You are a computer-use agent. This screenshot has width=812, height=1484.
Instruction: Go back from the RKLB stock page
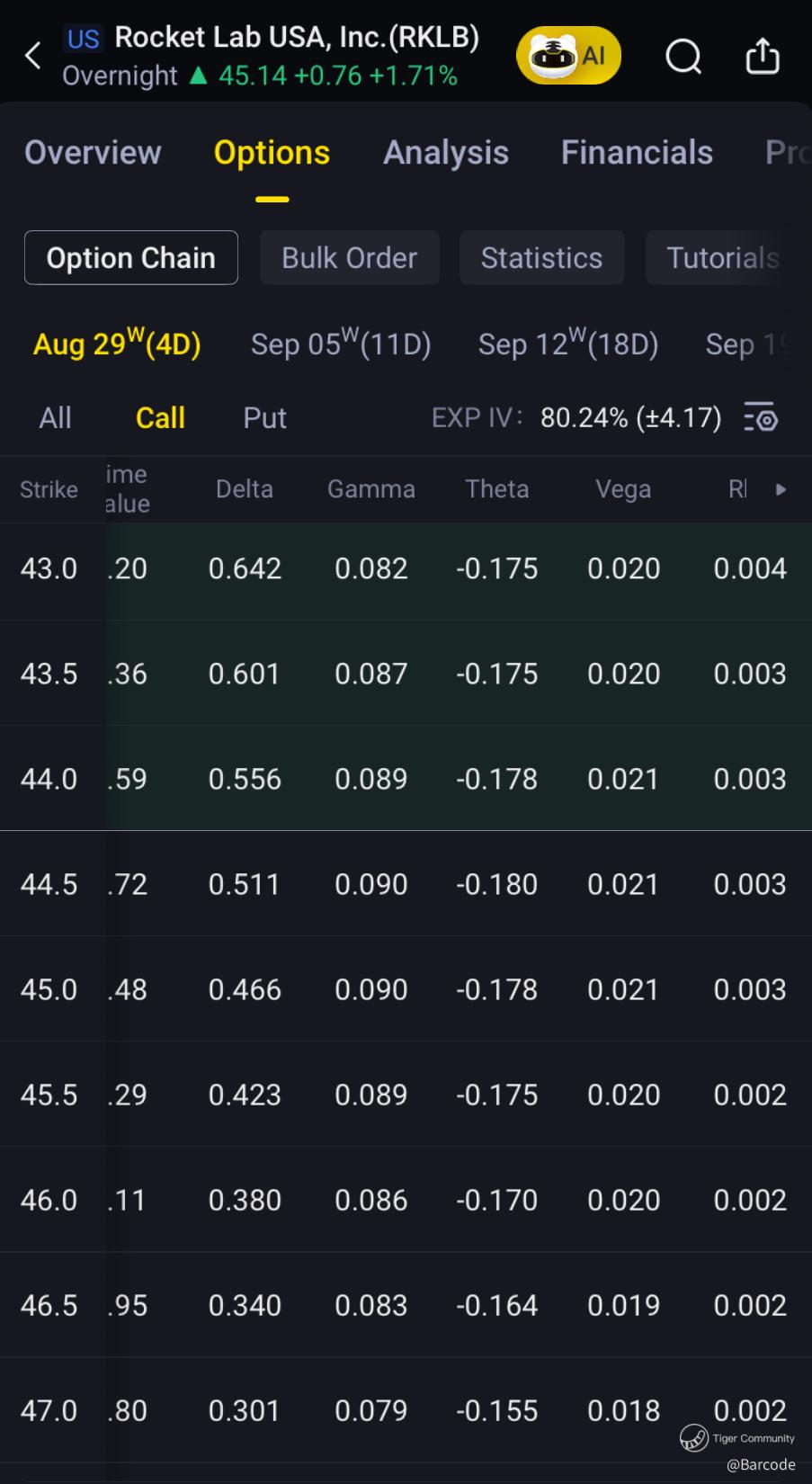coord(33,56)
